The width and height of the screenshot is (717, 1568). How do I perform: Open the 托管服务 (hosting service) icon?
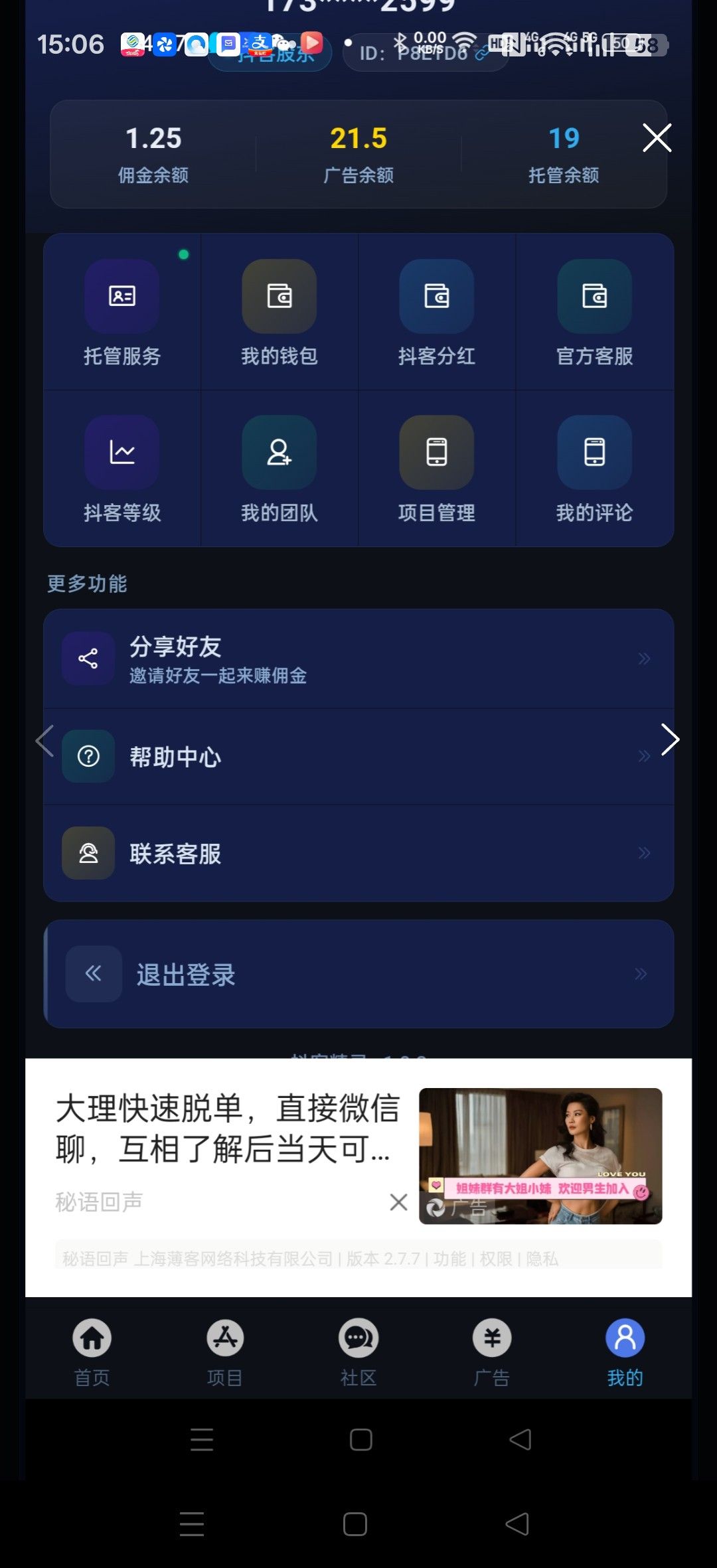tap(121, 295)
